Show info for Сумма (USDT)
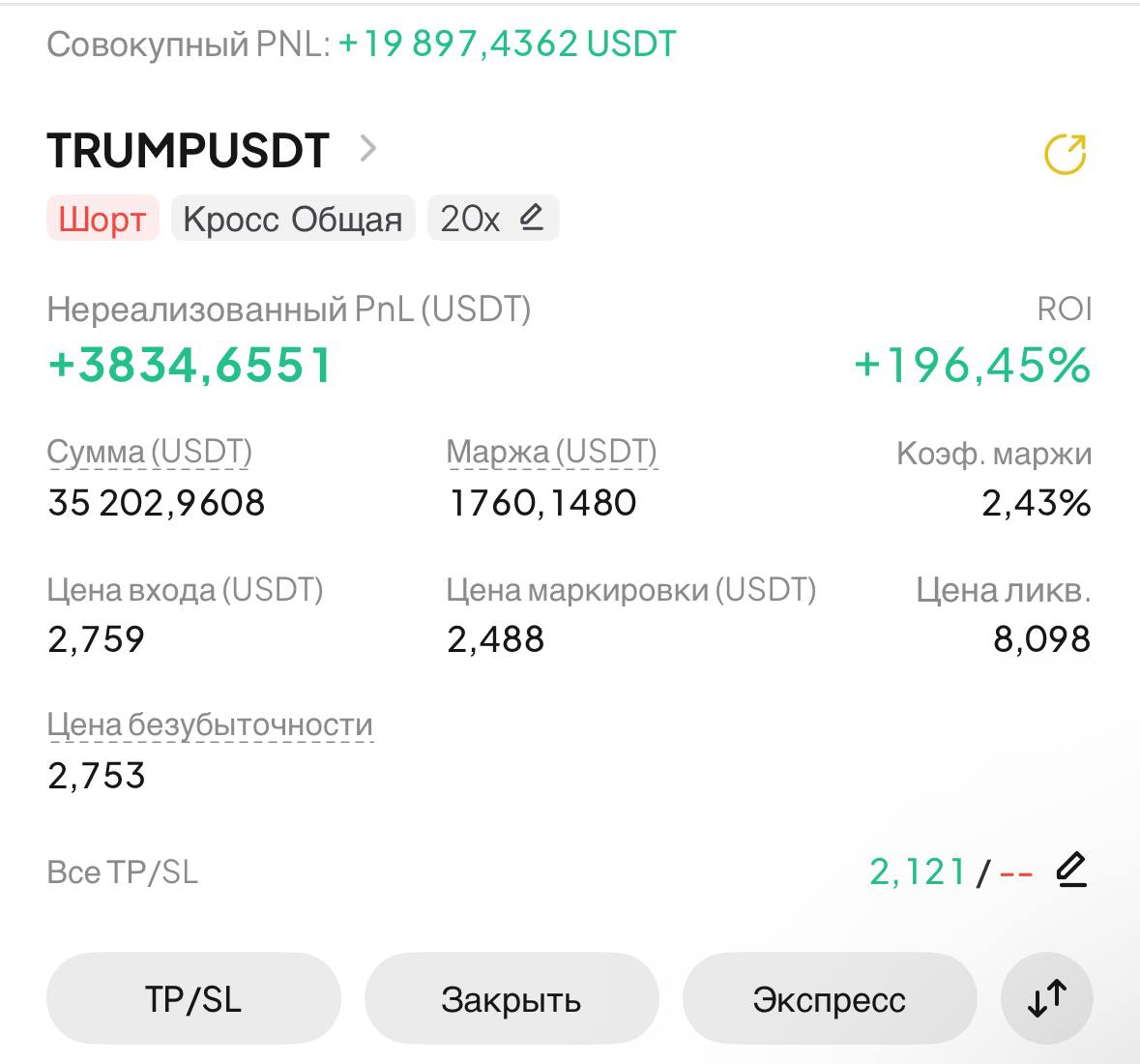This screenshot has height=1064, width=1140. [150, 453]
